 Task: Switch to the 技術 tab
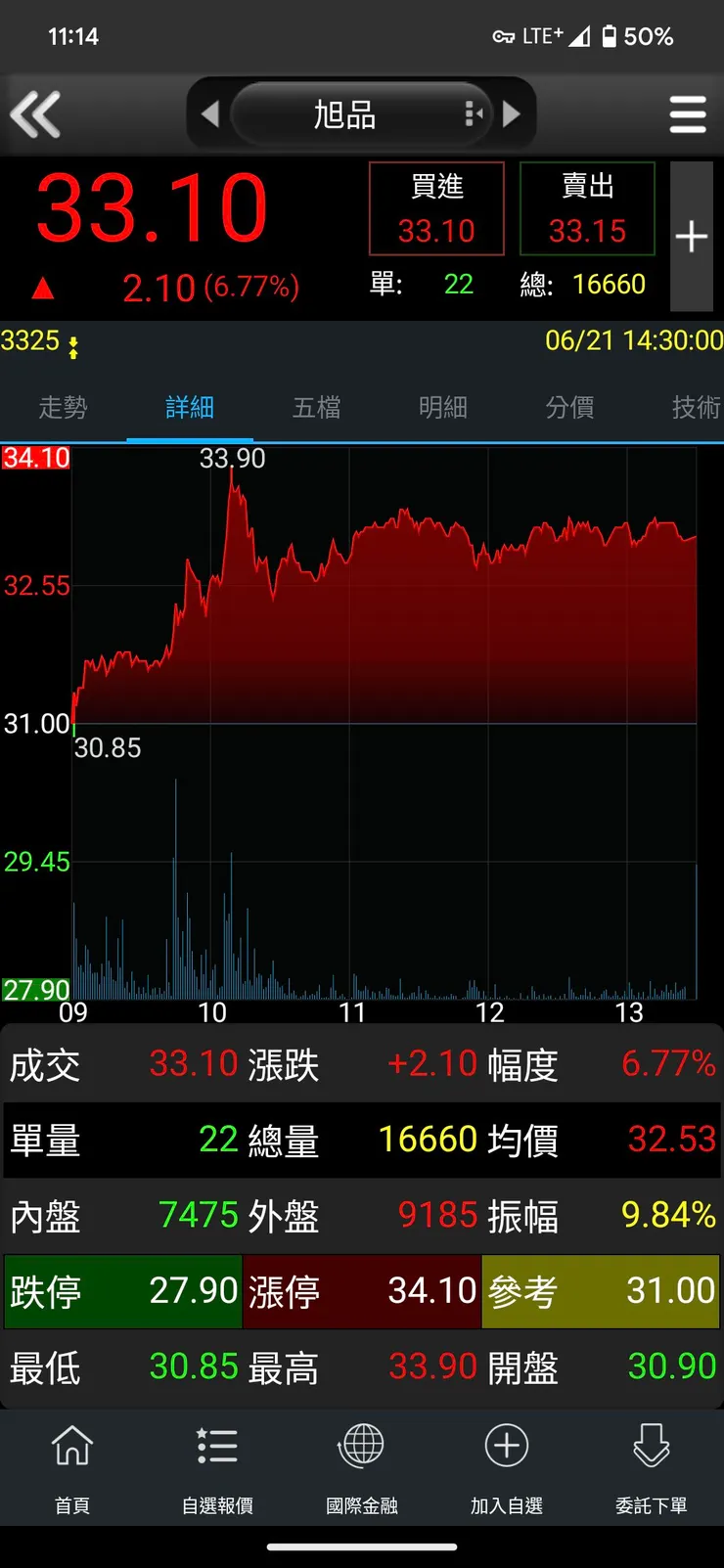pyautogui.click(x=695, y=407)
